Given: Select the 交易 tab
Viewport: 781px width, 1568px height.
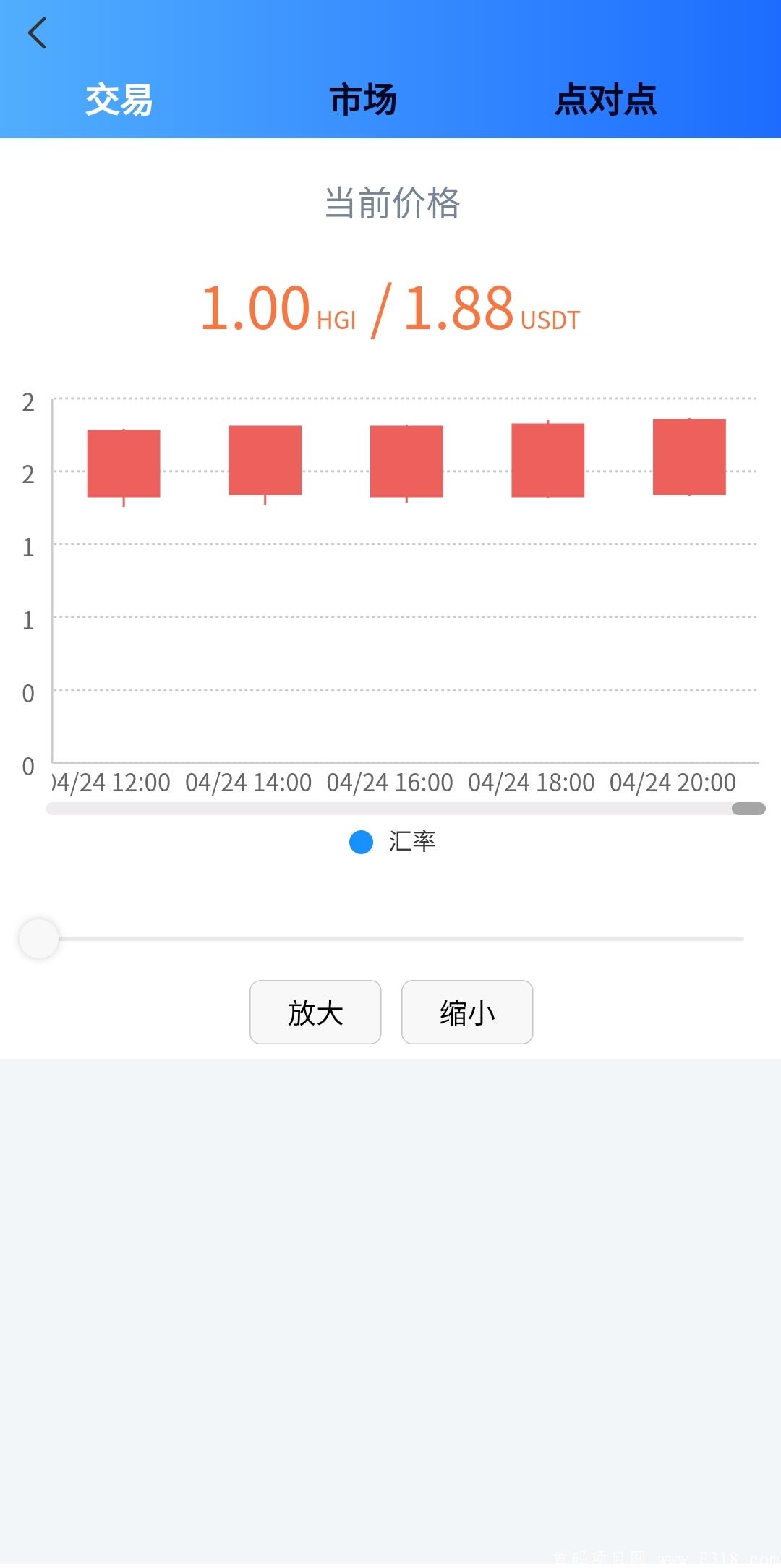Looking at the screenshot, I should [120, 101].
